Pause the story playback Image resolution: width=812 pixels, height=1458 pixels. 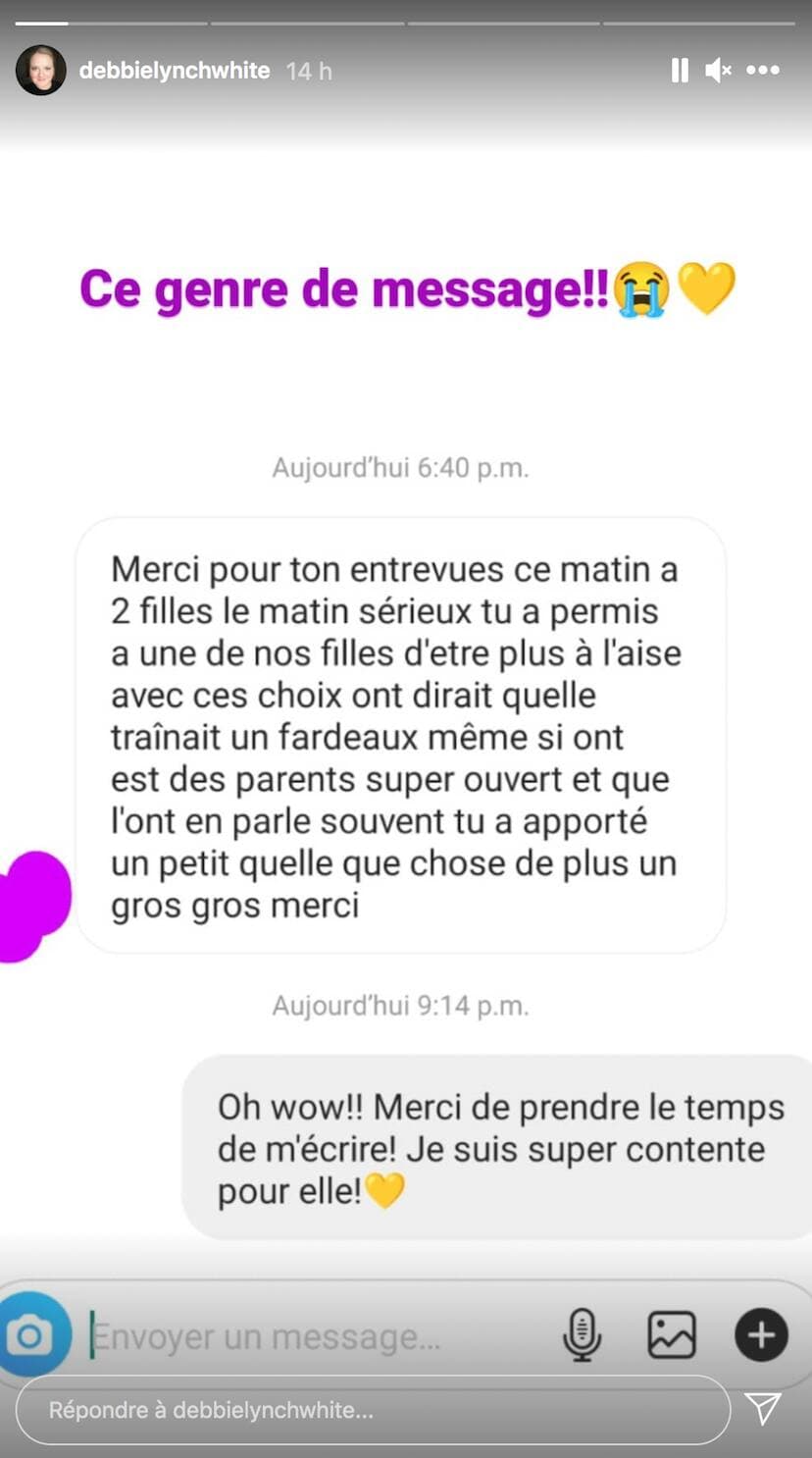[x=679, y=71]
